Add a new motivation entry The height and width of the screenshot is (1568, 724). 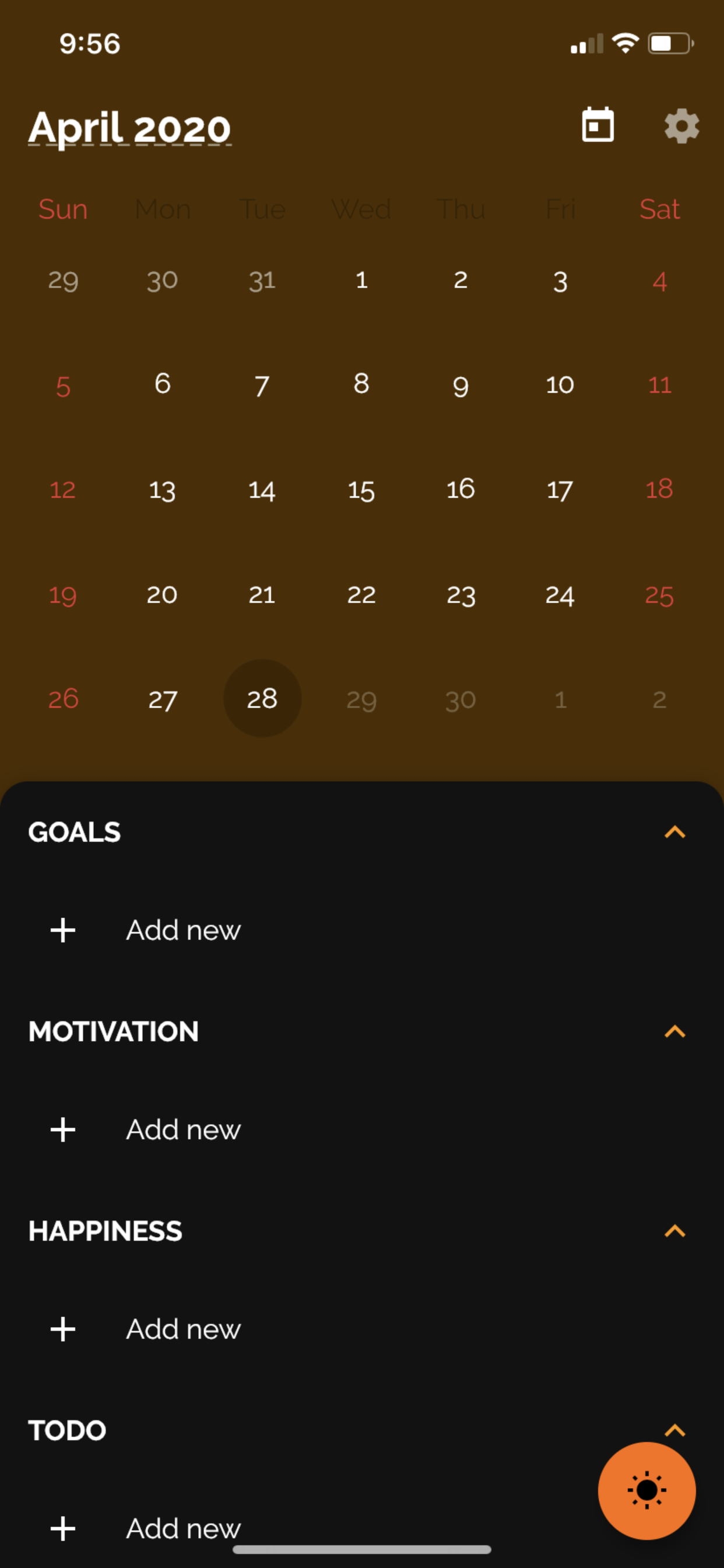click(x=182, y=1130)
